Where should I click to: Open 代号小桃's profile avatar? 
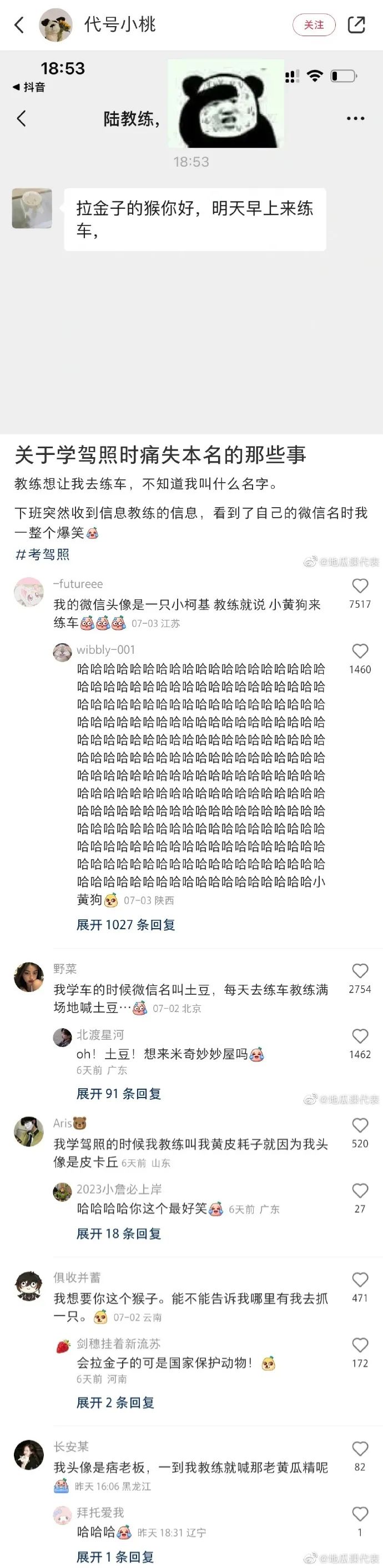[56, 25]
